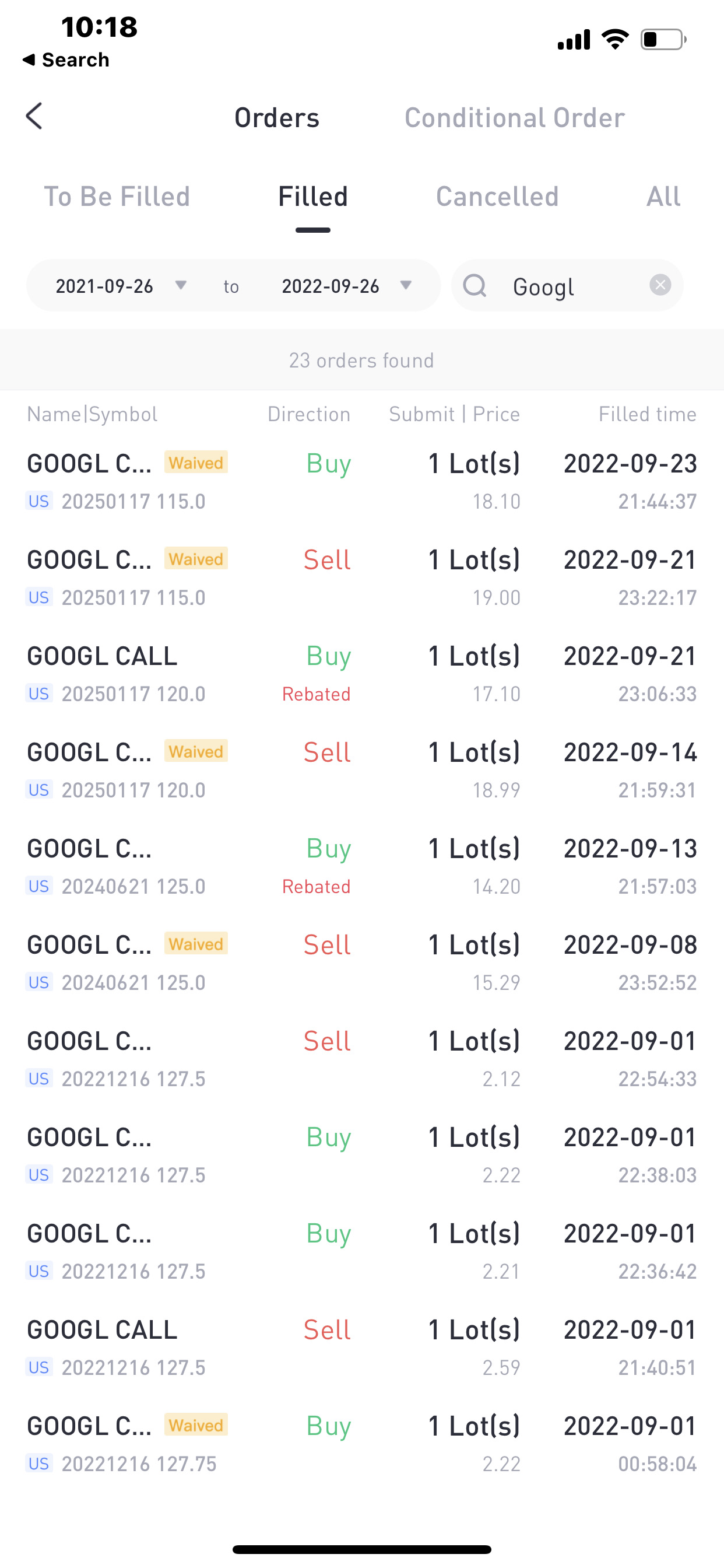724x1568 pixels.
Task: Open the Sell order priced 15.29
Action: [361, 963]
